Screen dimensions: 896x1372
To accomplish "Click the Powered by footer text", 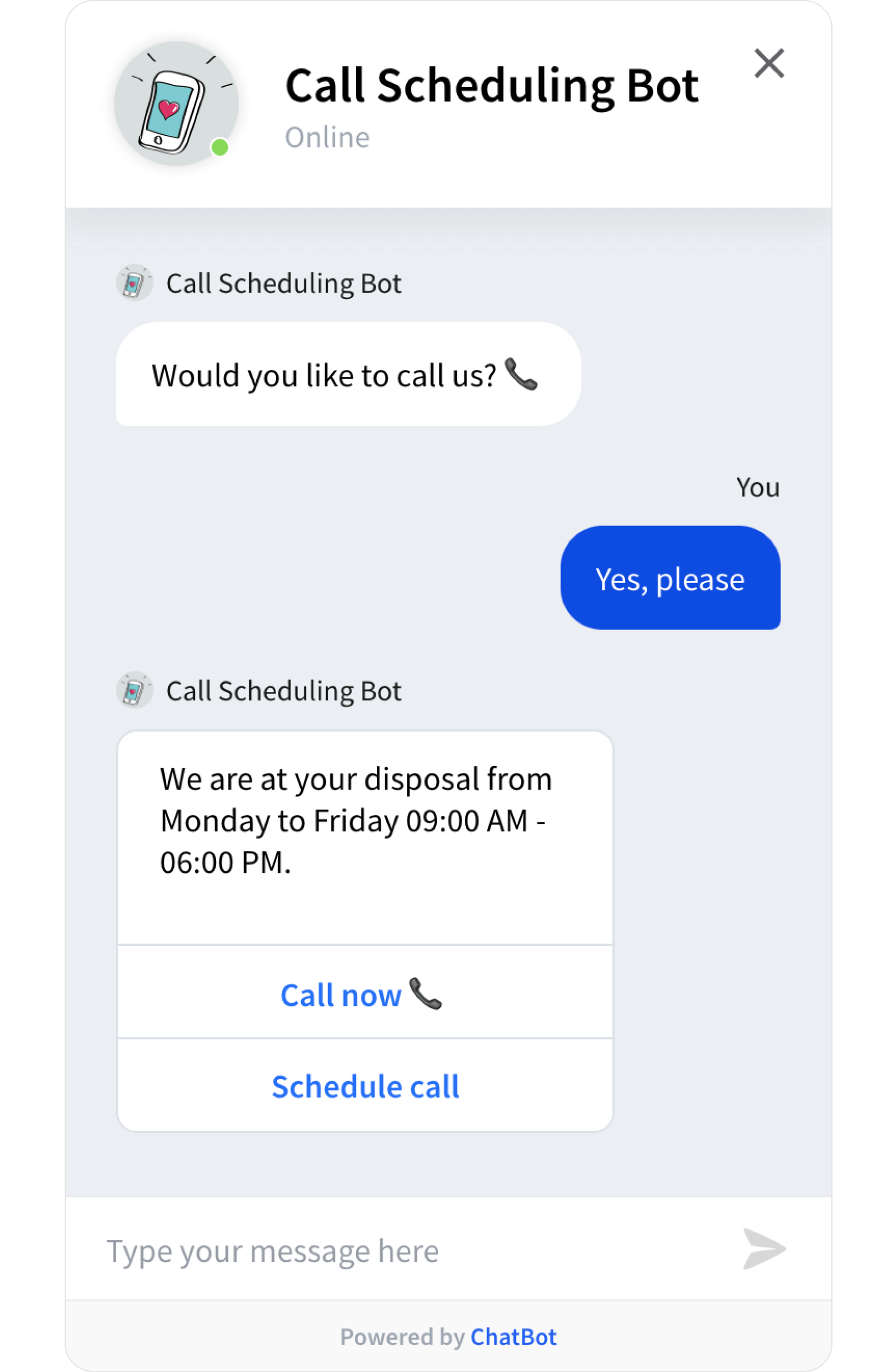I will click(402, 1337).
